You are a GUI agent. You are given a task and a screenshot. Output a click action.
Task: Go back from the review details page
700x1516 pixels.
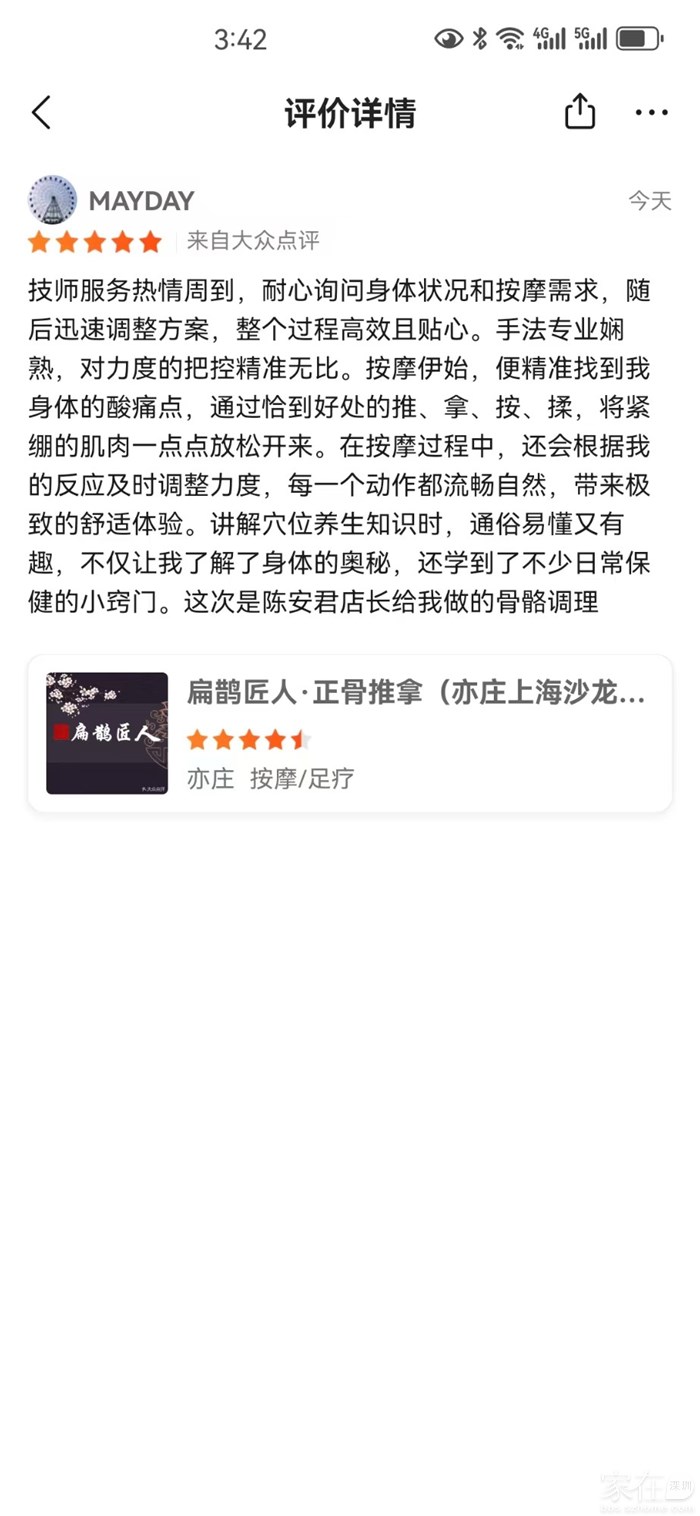pyautogui.click(x=41, y=113)
